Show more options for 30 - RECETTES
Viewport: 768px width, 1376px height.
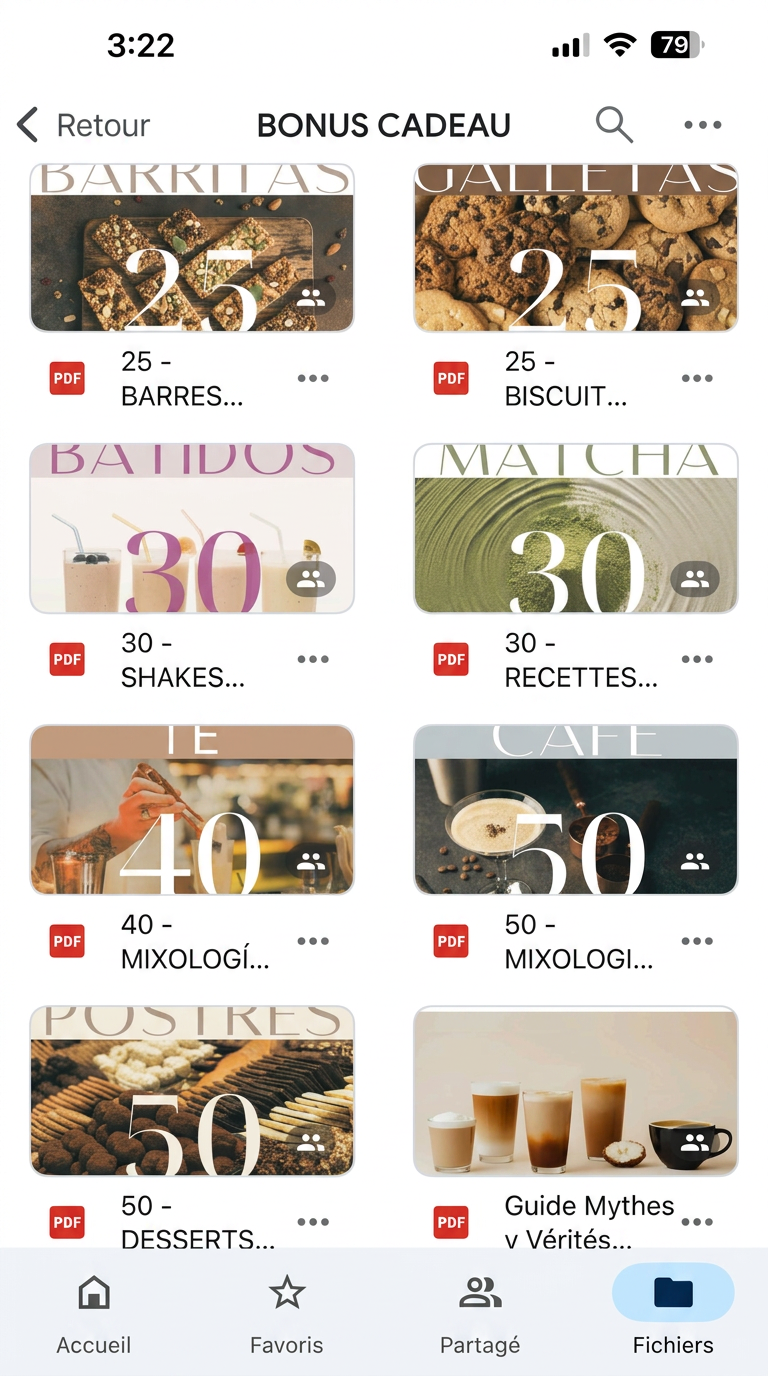point(697,659)
